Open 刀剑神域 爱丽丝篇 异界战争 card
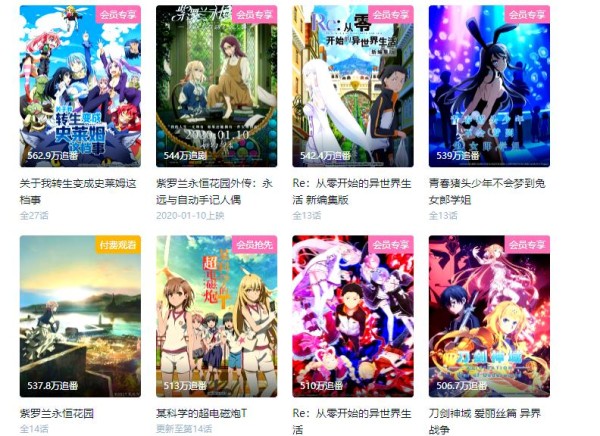The width and height of the screenshot is (600, 436). pos(488,315)
